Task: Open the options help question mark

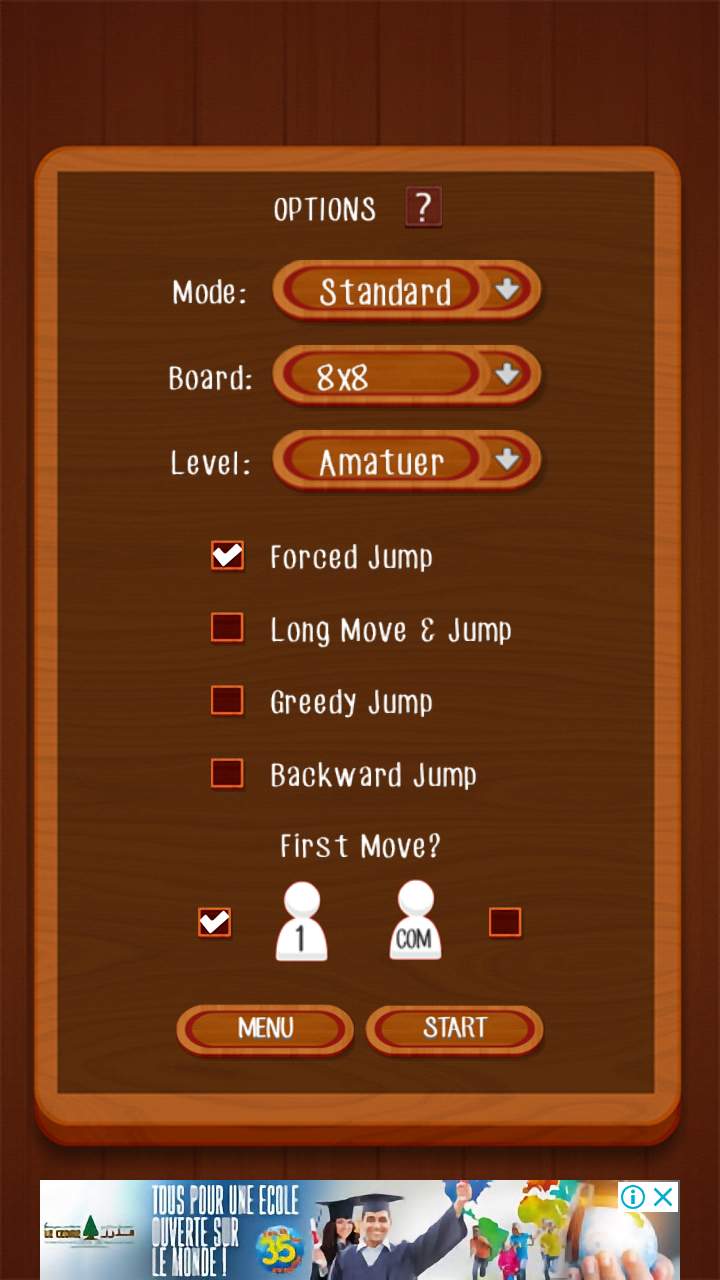Action: click(423, 208)
